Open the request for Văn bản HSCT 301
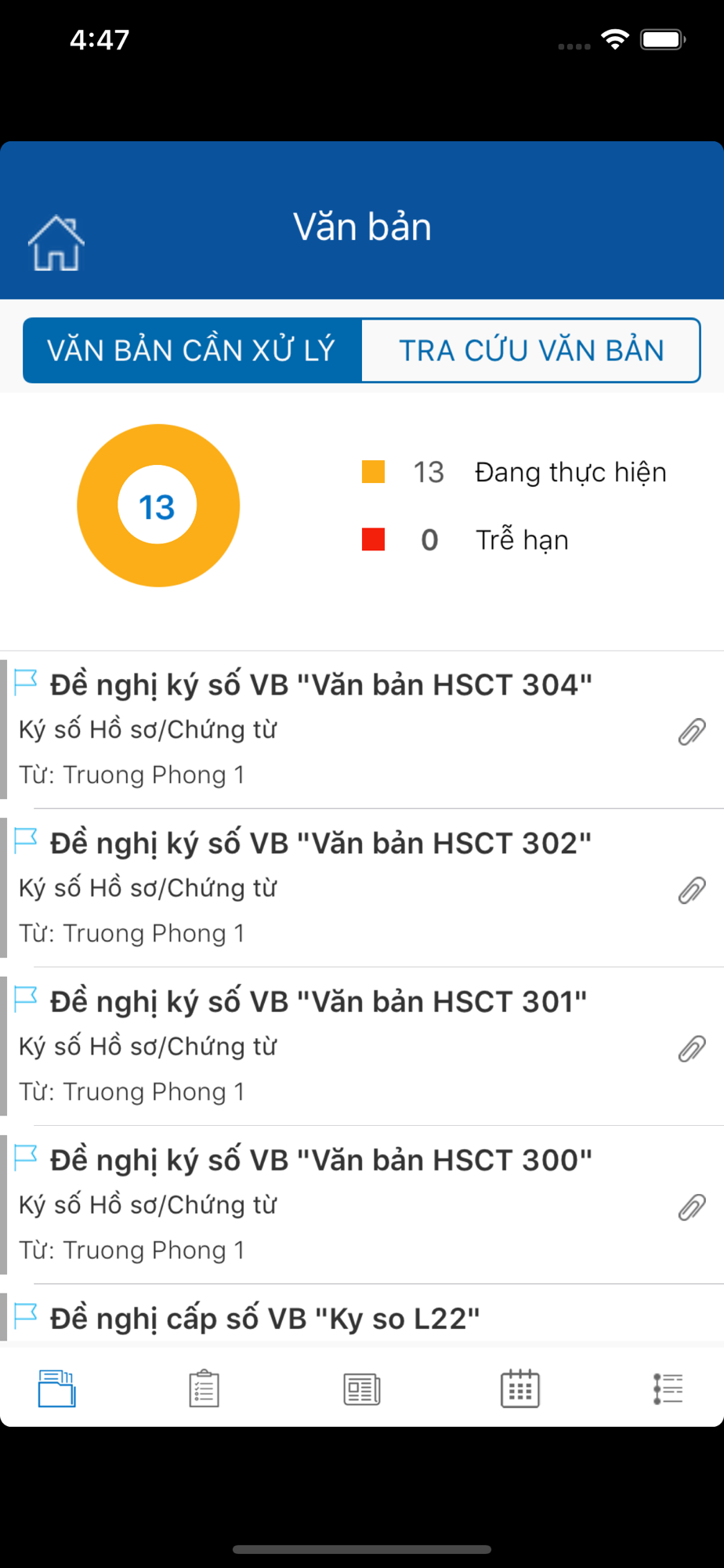Screen dimensions: 724x1568 (362, 1046)
